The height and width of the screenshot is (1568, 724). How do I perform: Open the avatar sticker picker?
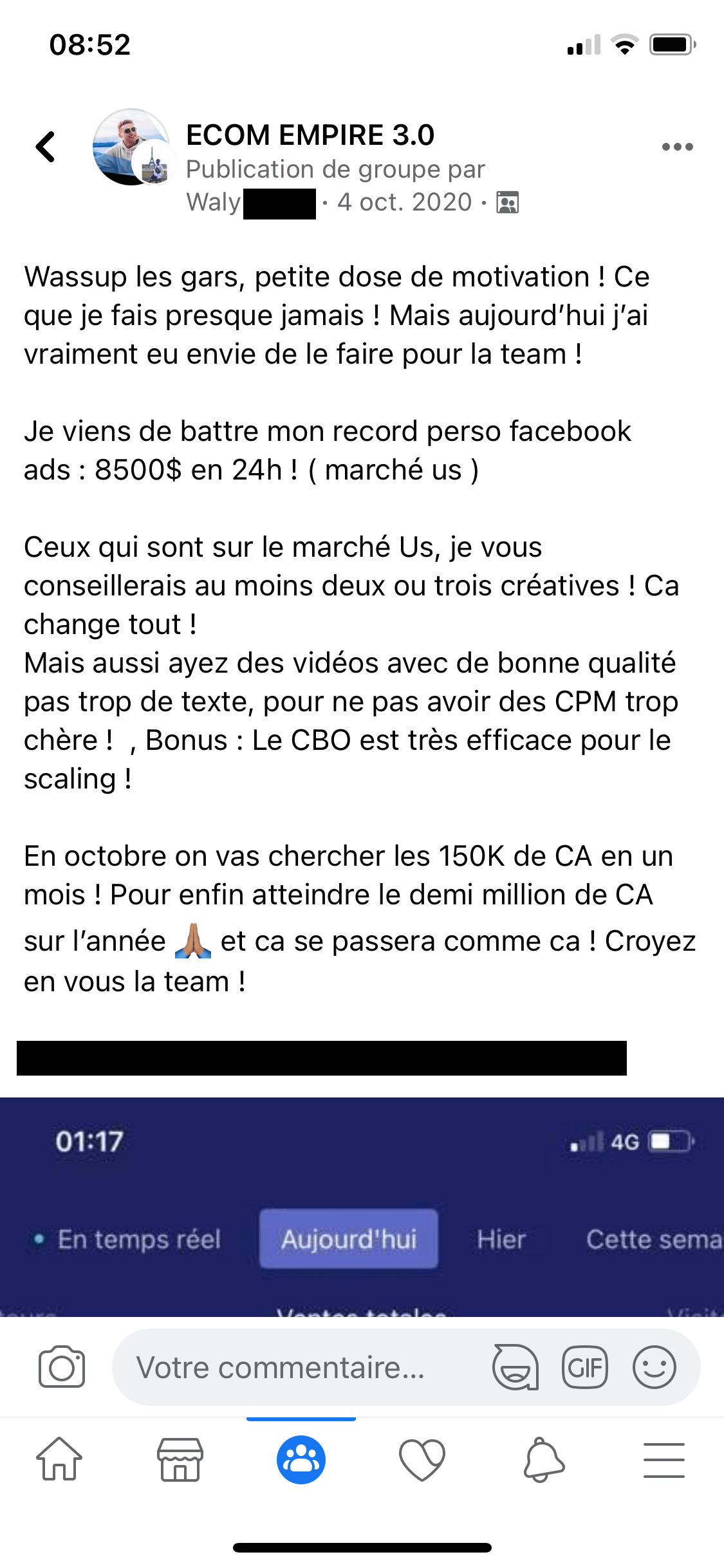515,1367
